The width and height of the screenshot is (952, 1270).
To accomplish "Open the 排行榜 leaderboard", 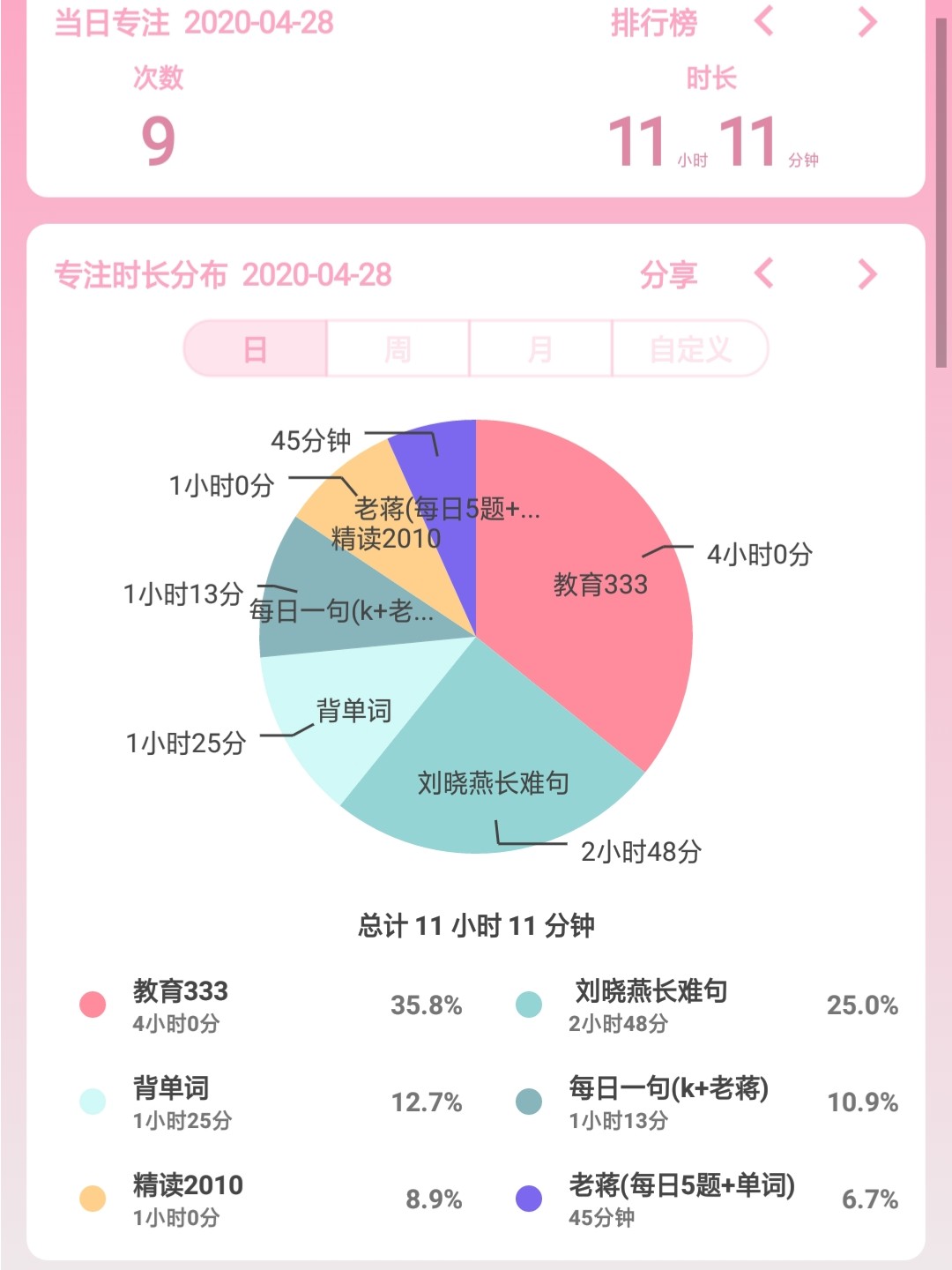I will 653,23.
